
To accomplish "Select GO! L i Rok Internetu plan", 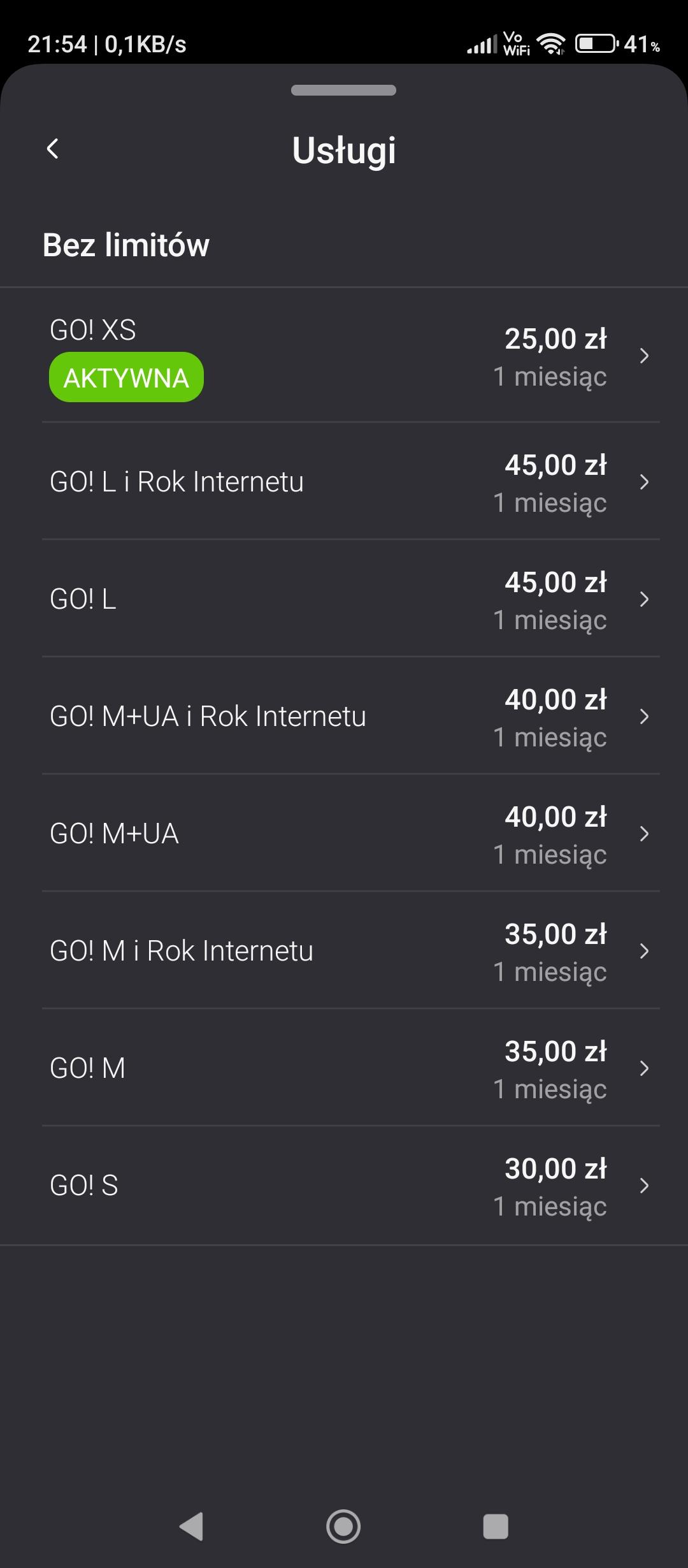I will coord(344,482).
